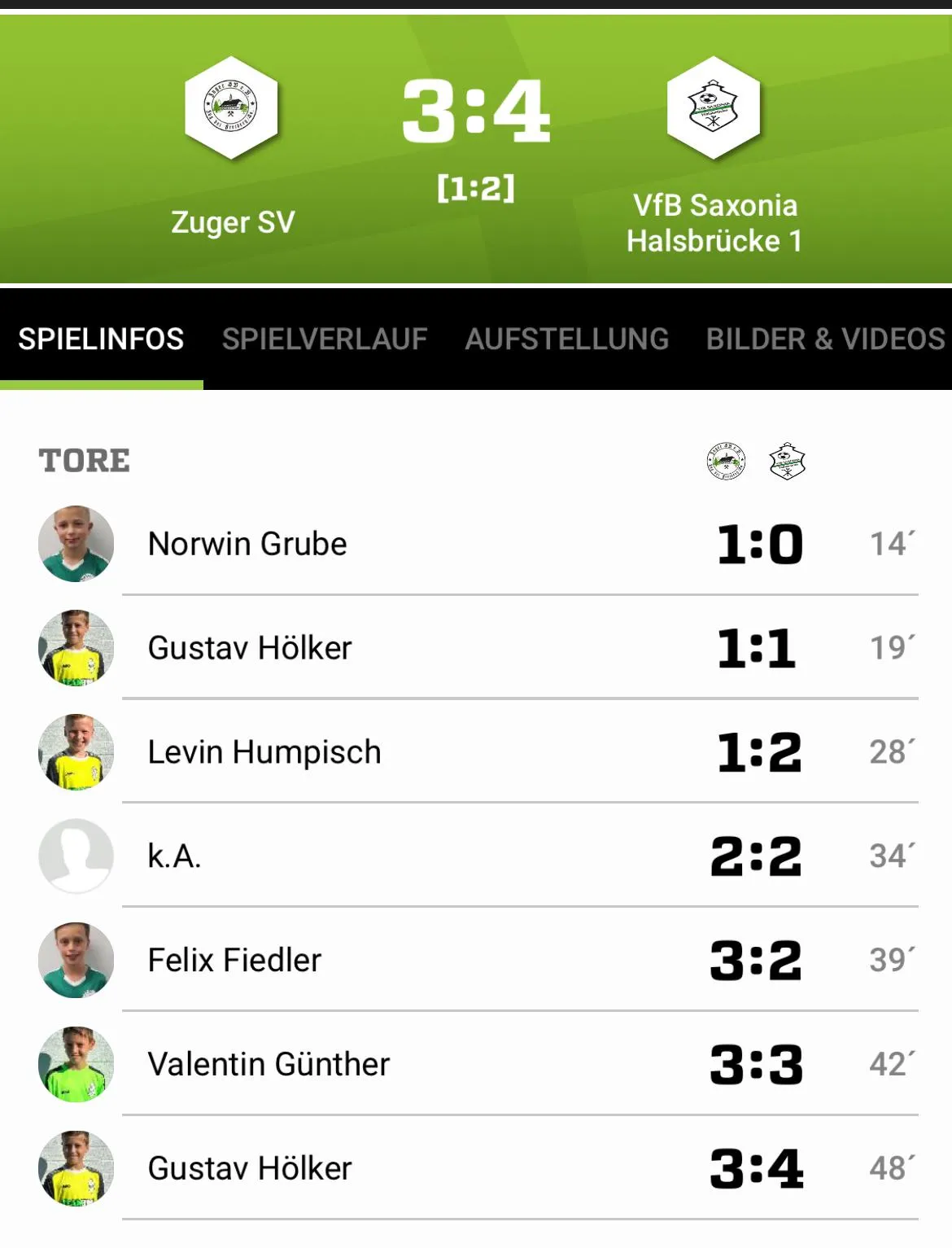The width and height of the screenshot is (952, 1248).
Task: View Levin Humpisch's player profile
Action: [264, 752]
